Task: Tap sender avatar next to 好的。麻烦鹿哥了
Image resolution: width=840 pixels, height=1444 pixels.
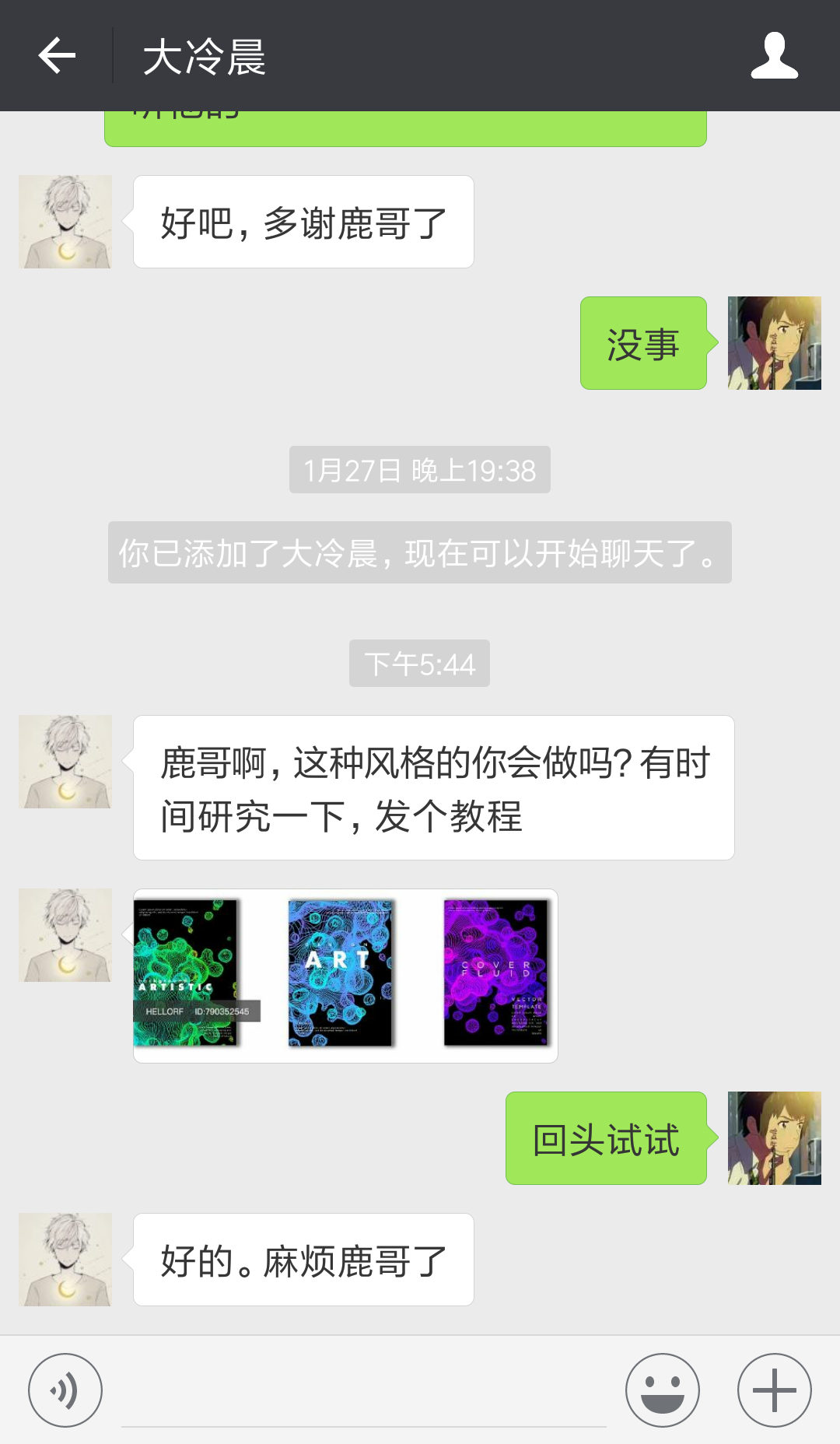Action: tap(65, 1260)
